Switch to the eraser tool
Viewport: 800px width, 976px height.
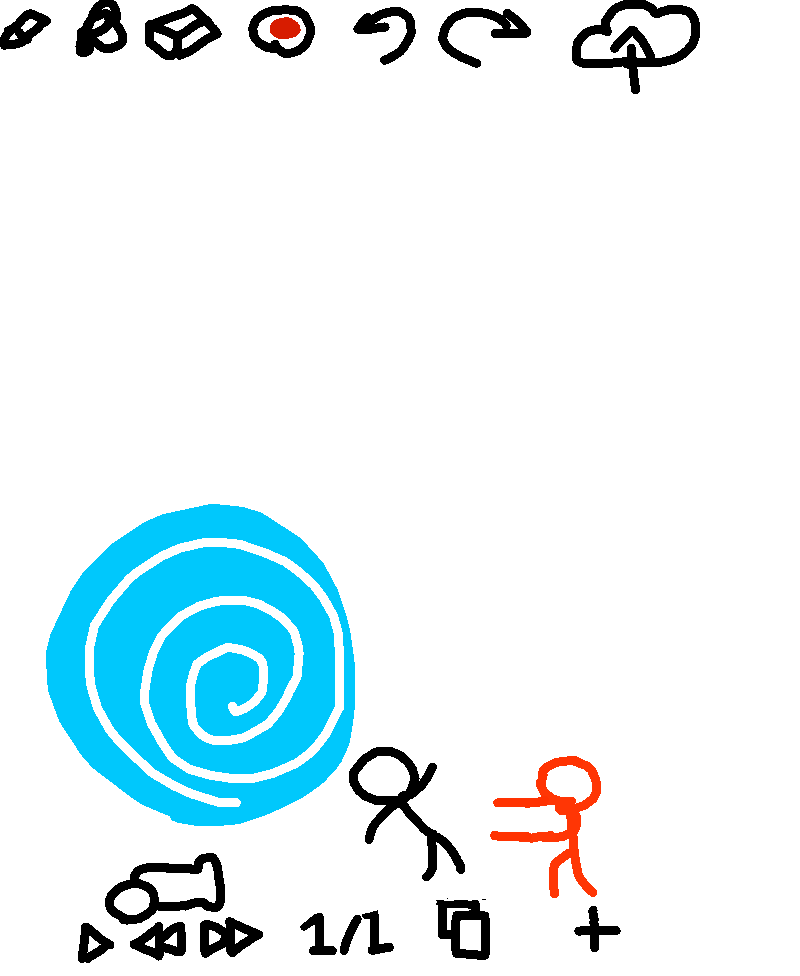[183, 33]
